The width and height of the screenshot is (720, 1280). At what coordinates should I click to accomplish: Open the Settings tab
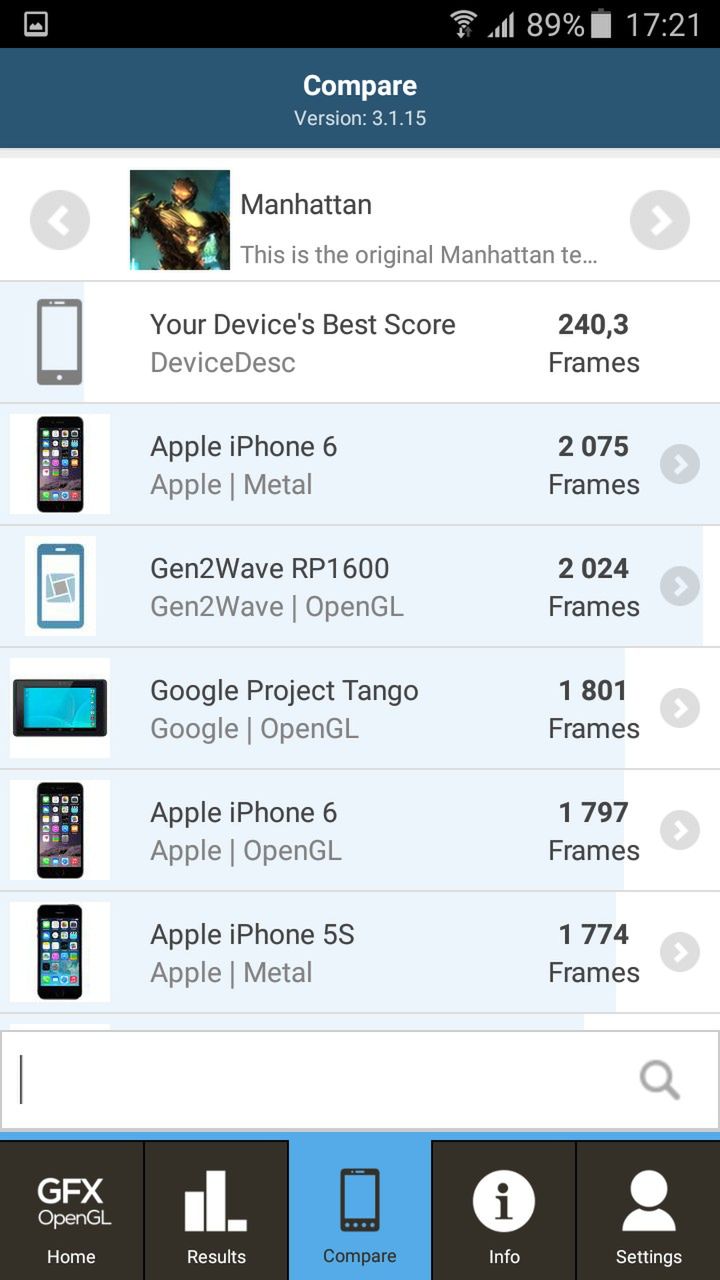[648, 1212]
